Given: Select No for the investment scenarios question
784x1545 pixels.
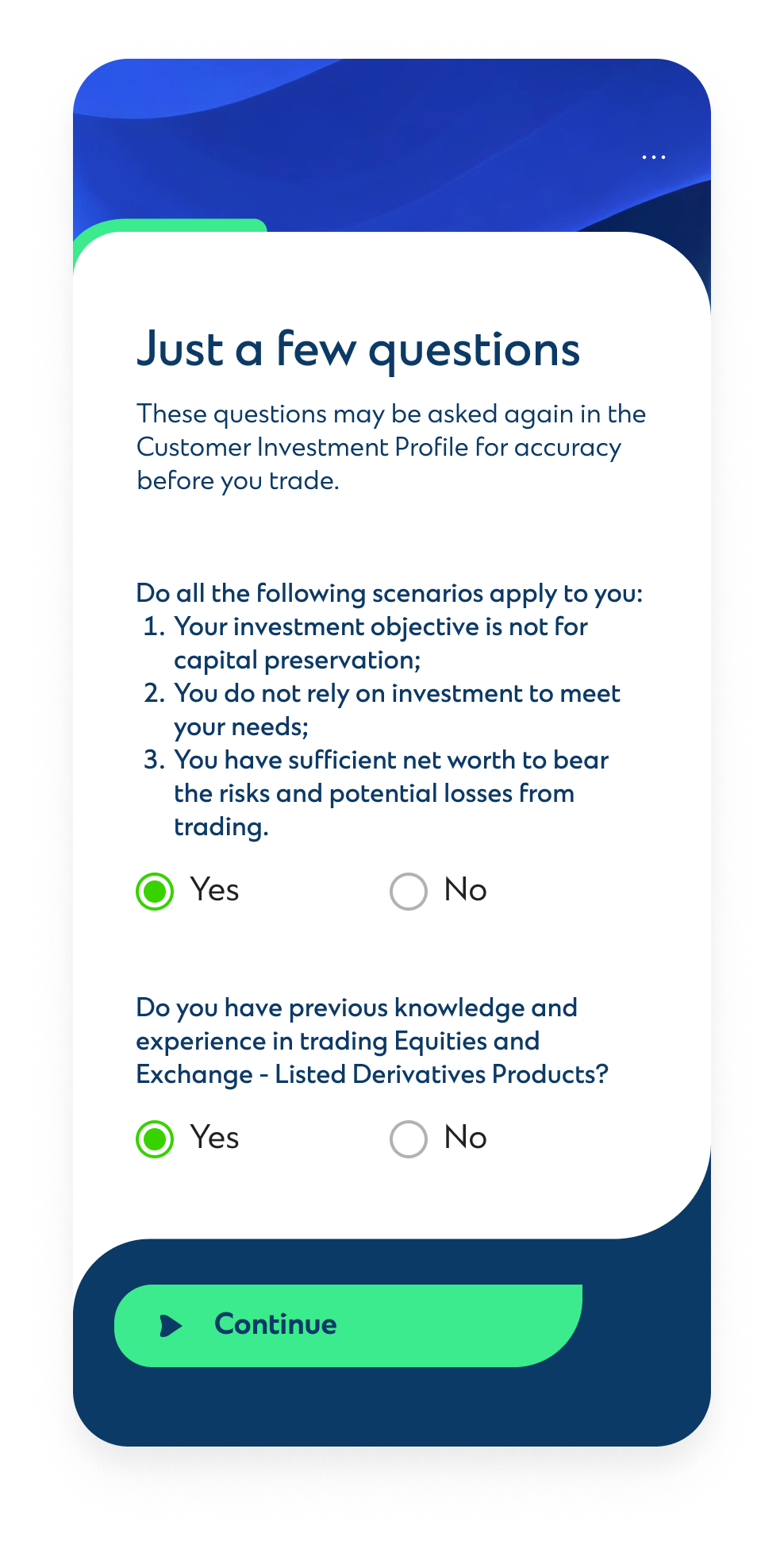Looking at the screenshot, I should pyautogui.click(x=409, y=891).
